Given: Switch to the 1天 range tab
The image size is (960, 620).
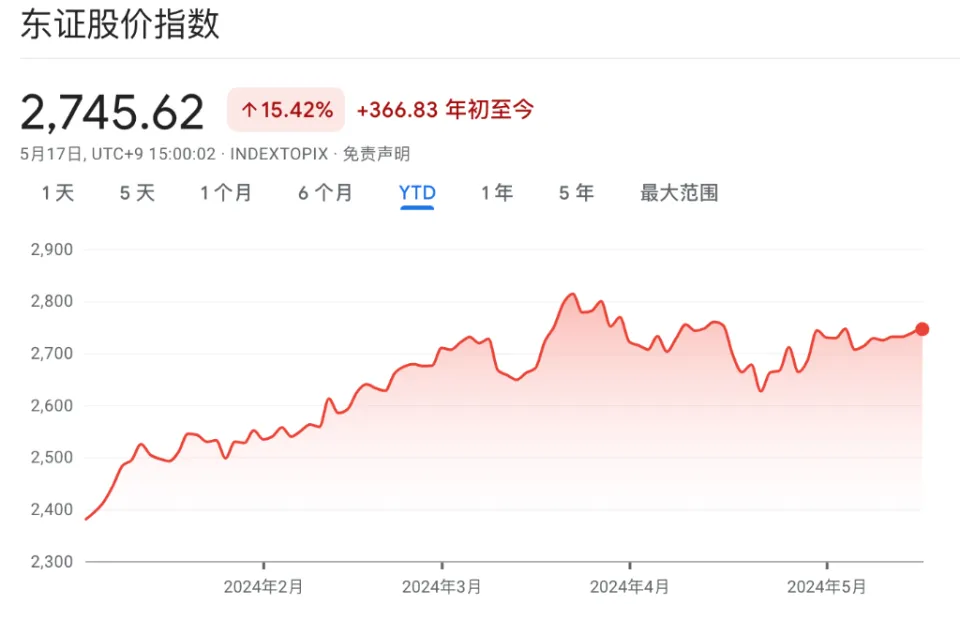Looking at the screenshot, I should click(58, 193).
